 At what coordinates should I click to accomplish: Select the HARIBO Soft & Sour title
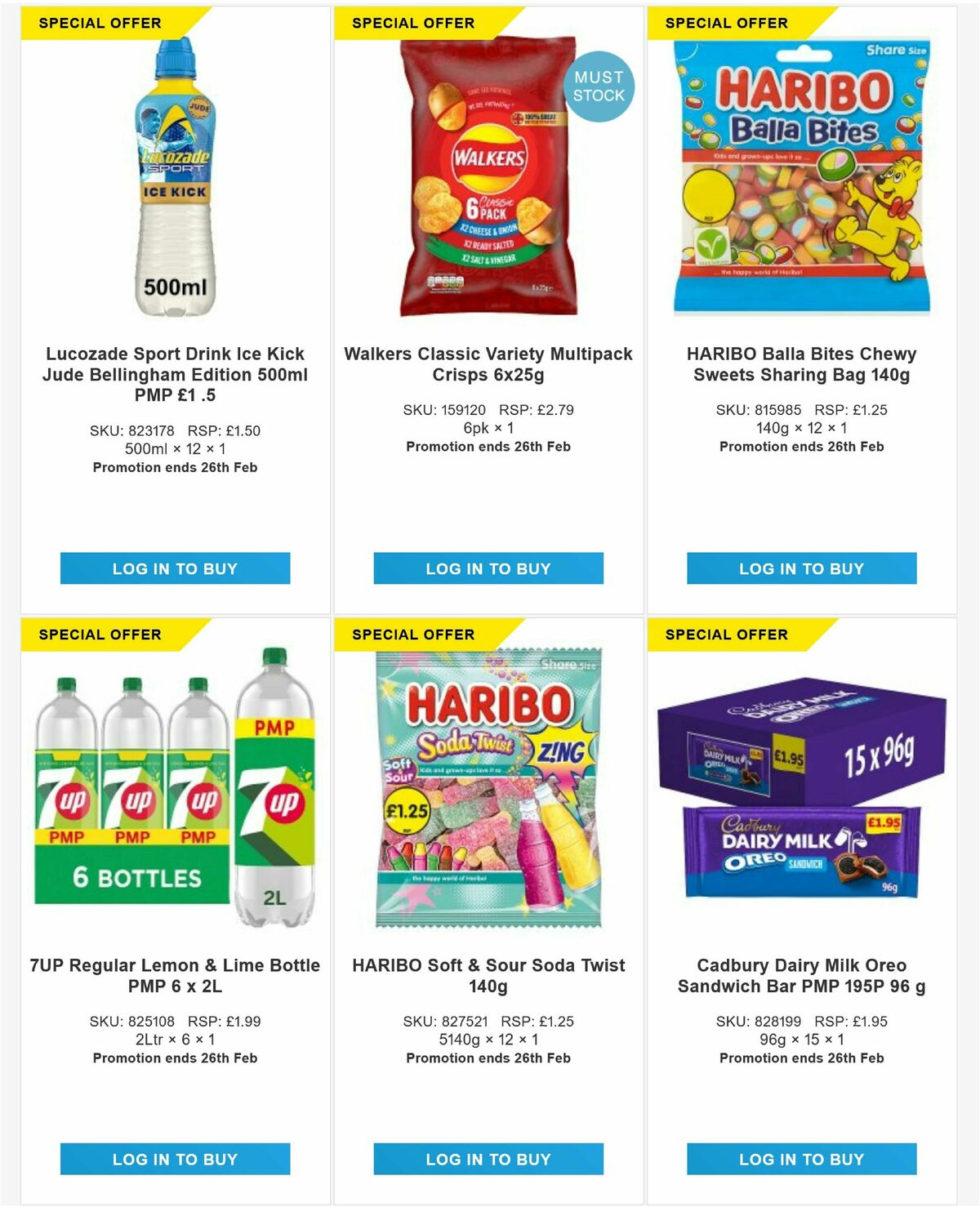tap(488, 975)
